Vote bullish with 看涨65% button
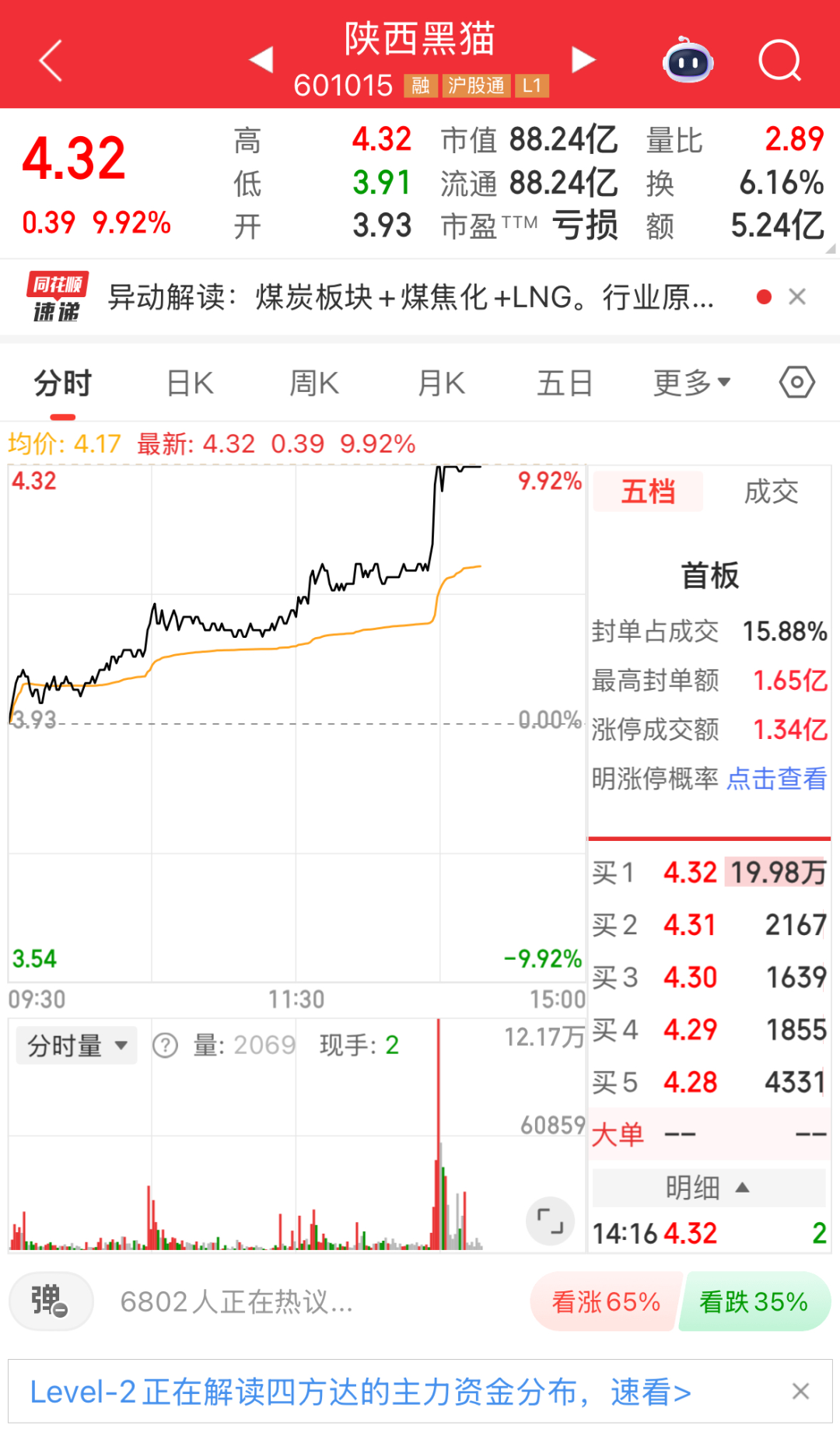The height and width of the screenshot is (1436, 840). coord(605,1301)
